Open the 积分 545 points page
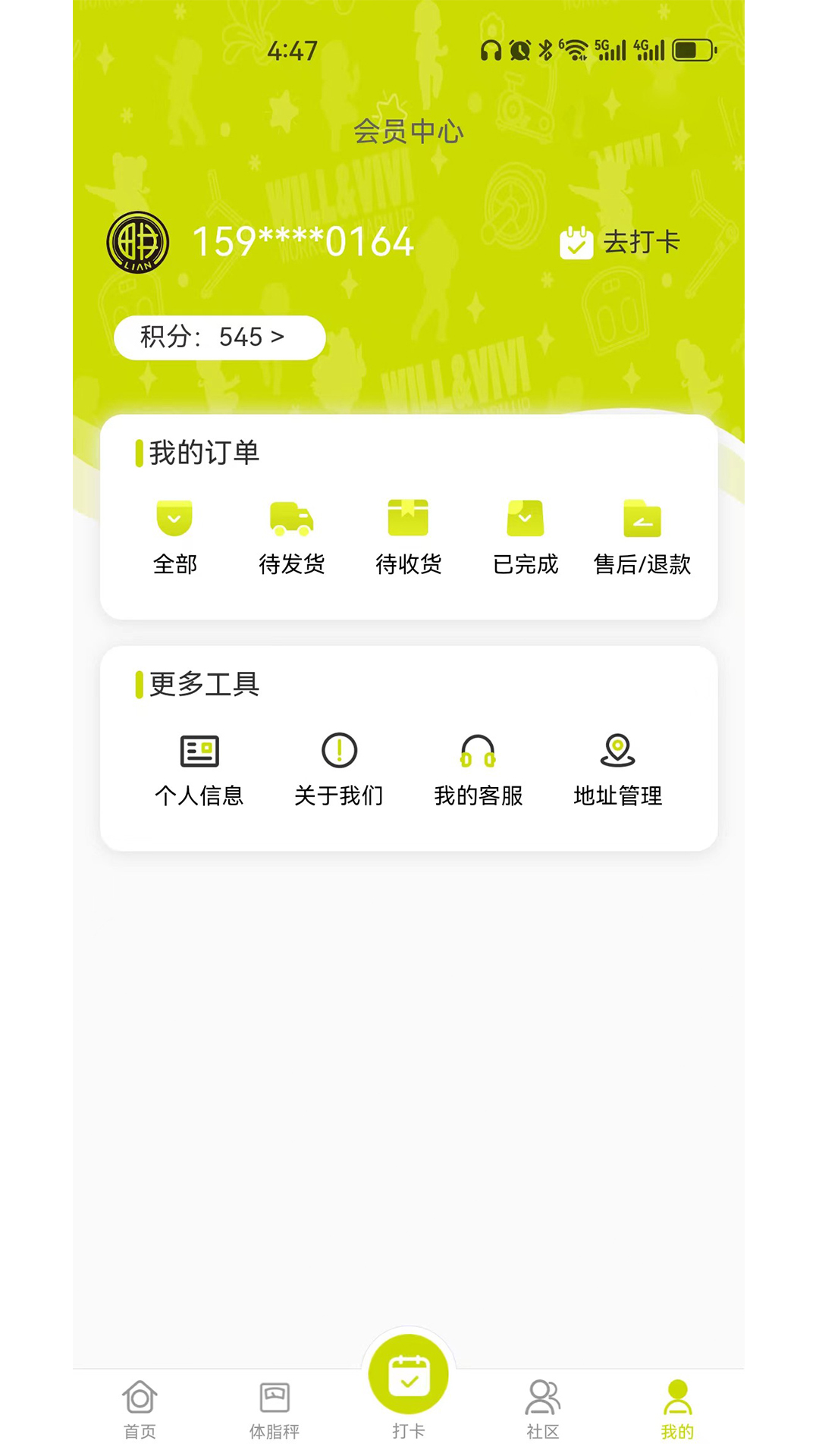819x1456 pixels. coord(219,337)
